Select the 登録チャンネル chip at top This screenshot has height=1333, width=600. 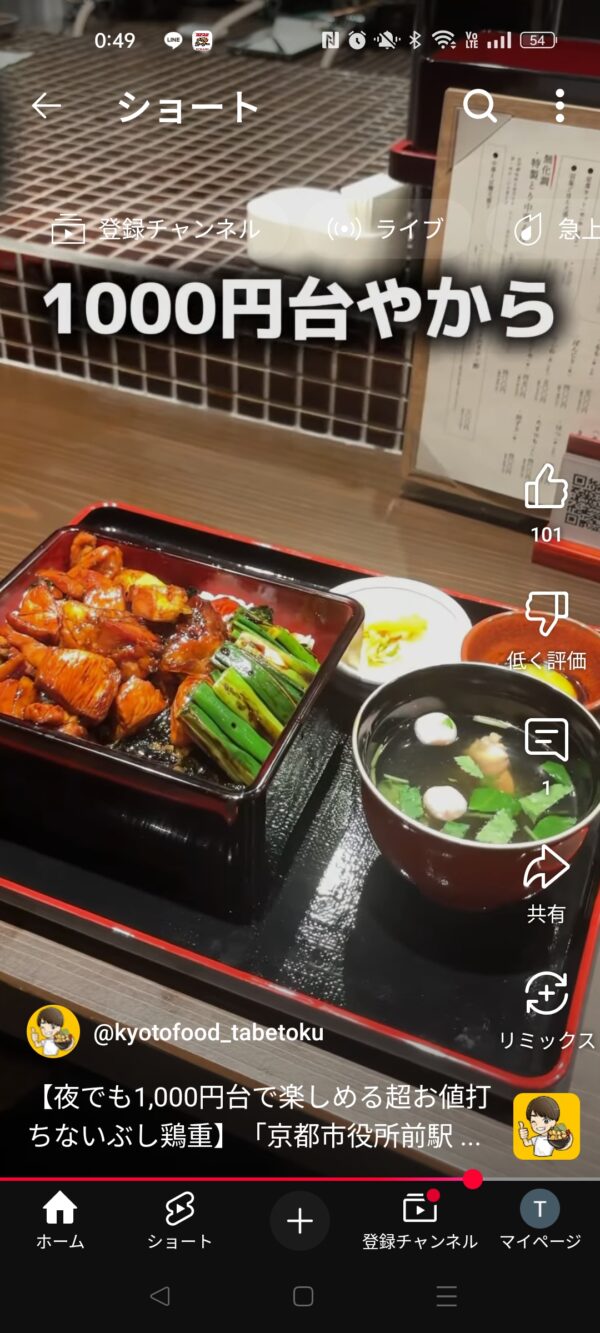point(156,229)
